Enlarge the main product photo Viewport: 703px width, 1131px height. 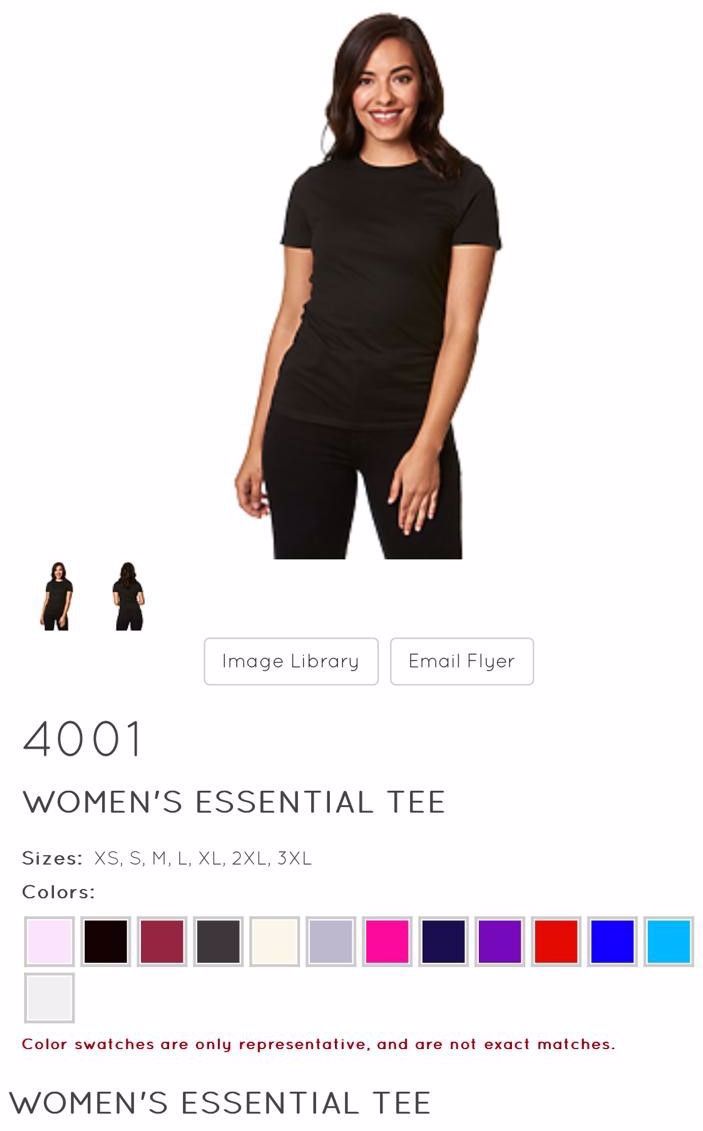point(368,285)
